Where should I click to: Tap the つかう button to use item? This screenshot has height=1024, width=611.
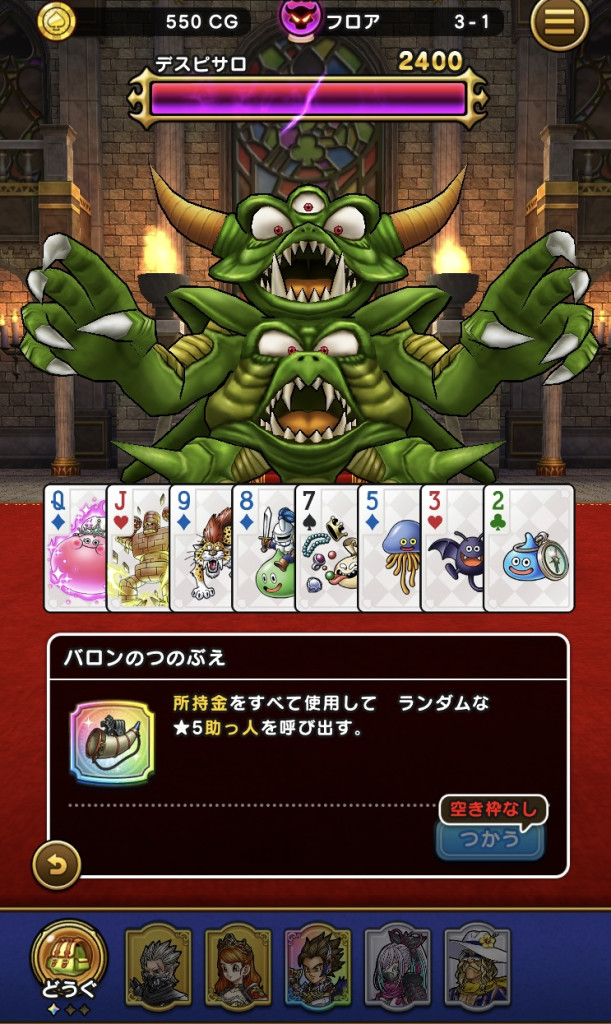pyautogui.click(x=490, y=840)
